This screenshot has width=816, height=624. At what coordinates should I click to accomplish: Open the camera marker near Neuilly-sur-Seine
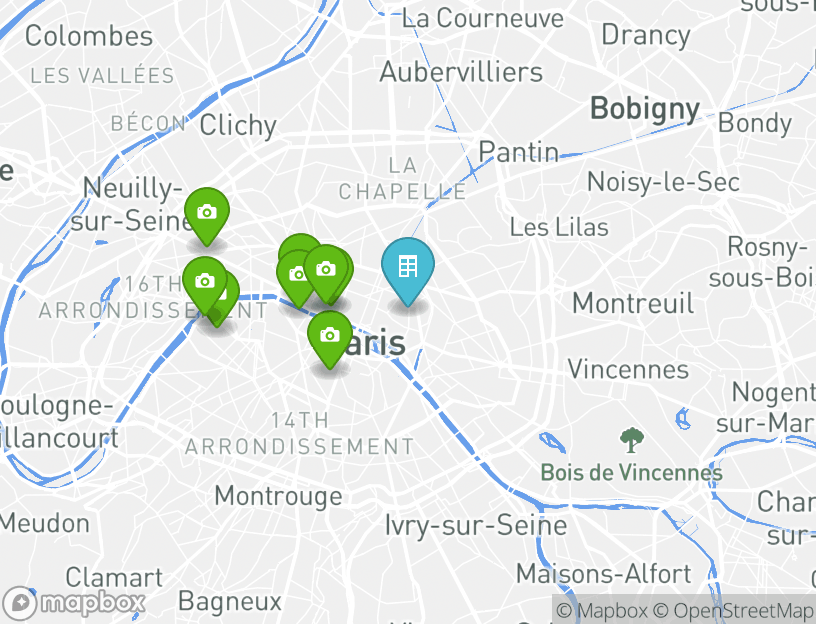tap(207, 212)
